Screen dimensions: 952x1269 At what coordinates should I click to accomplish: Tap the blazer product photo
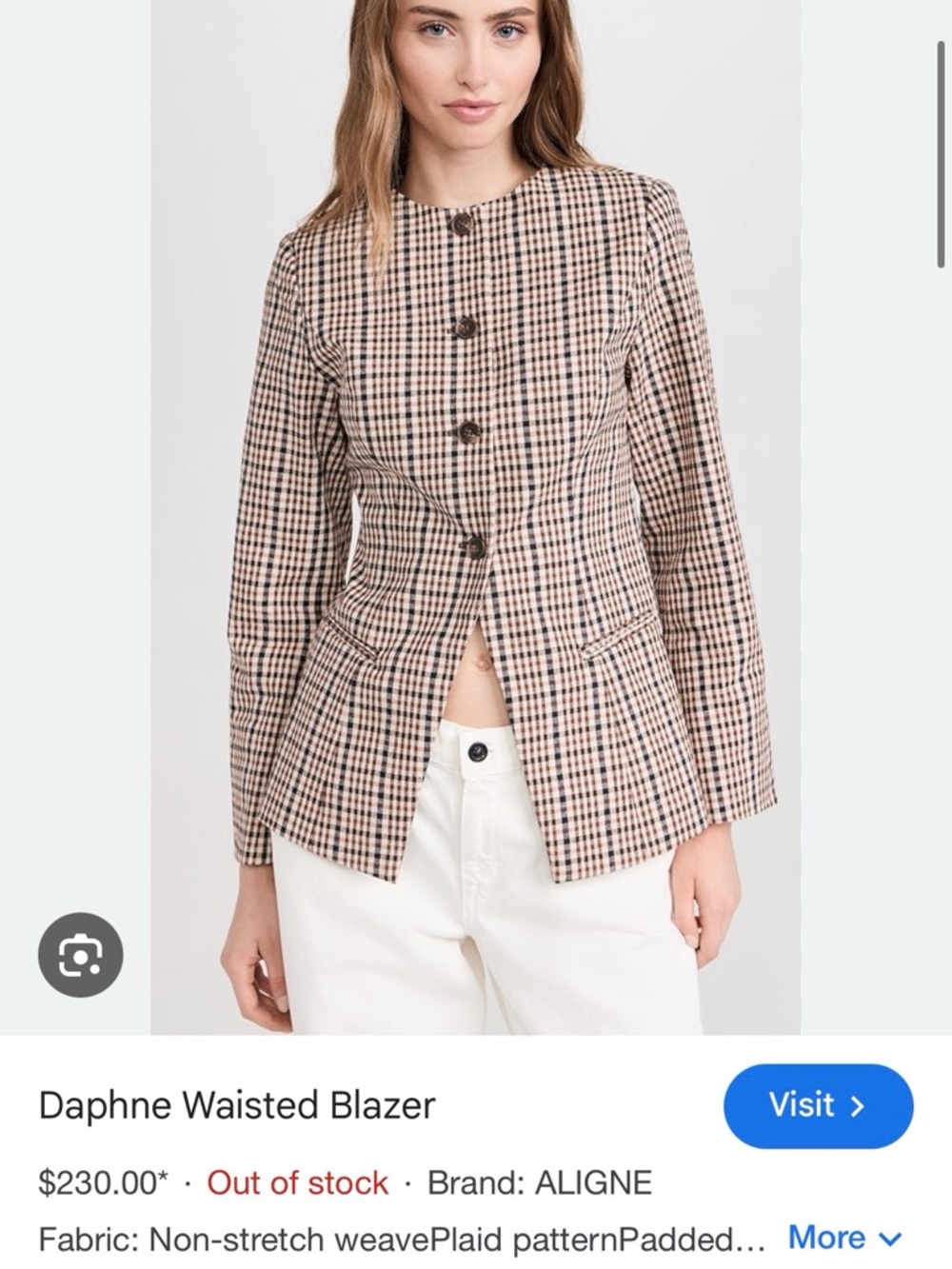tap(476, 476)
